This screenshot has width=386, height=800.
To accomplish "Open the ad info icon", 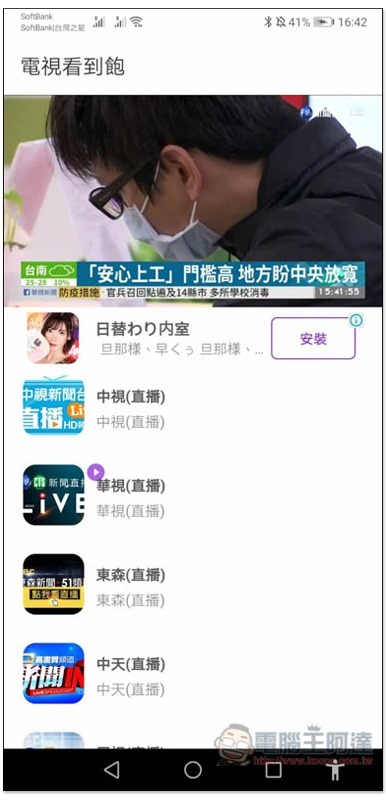I will point(356,320).
